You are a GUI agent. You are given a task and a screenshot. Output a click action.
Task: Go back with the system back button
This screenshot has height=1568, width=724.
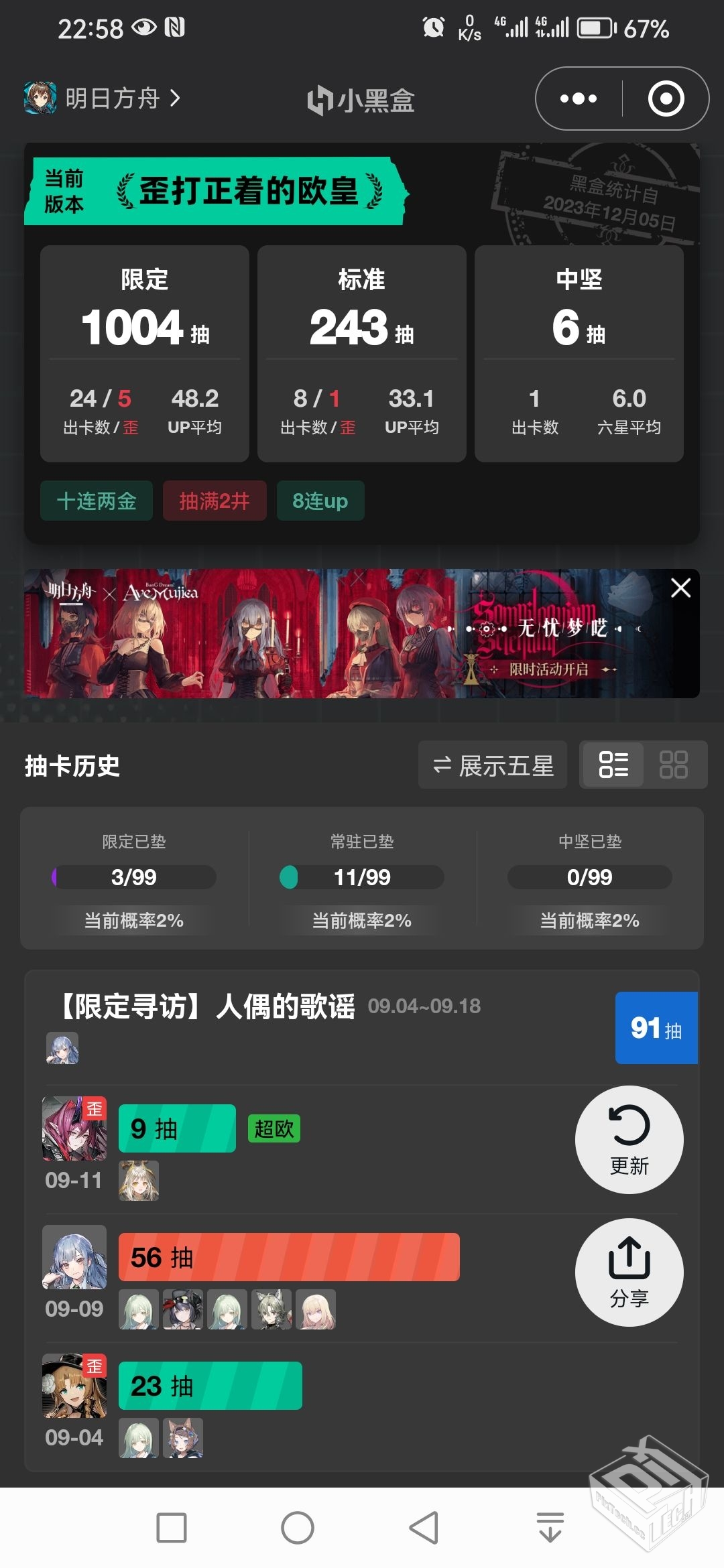pyautogui.click(x=424, y=1528)
